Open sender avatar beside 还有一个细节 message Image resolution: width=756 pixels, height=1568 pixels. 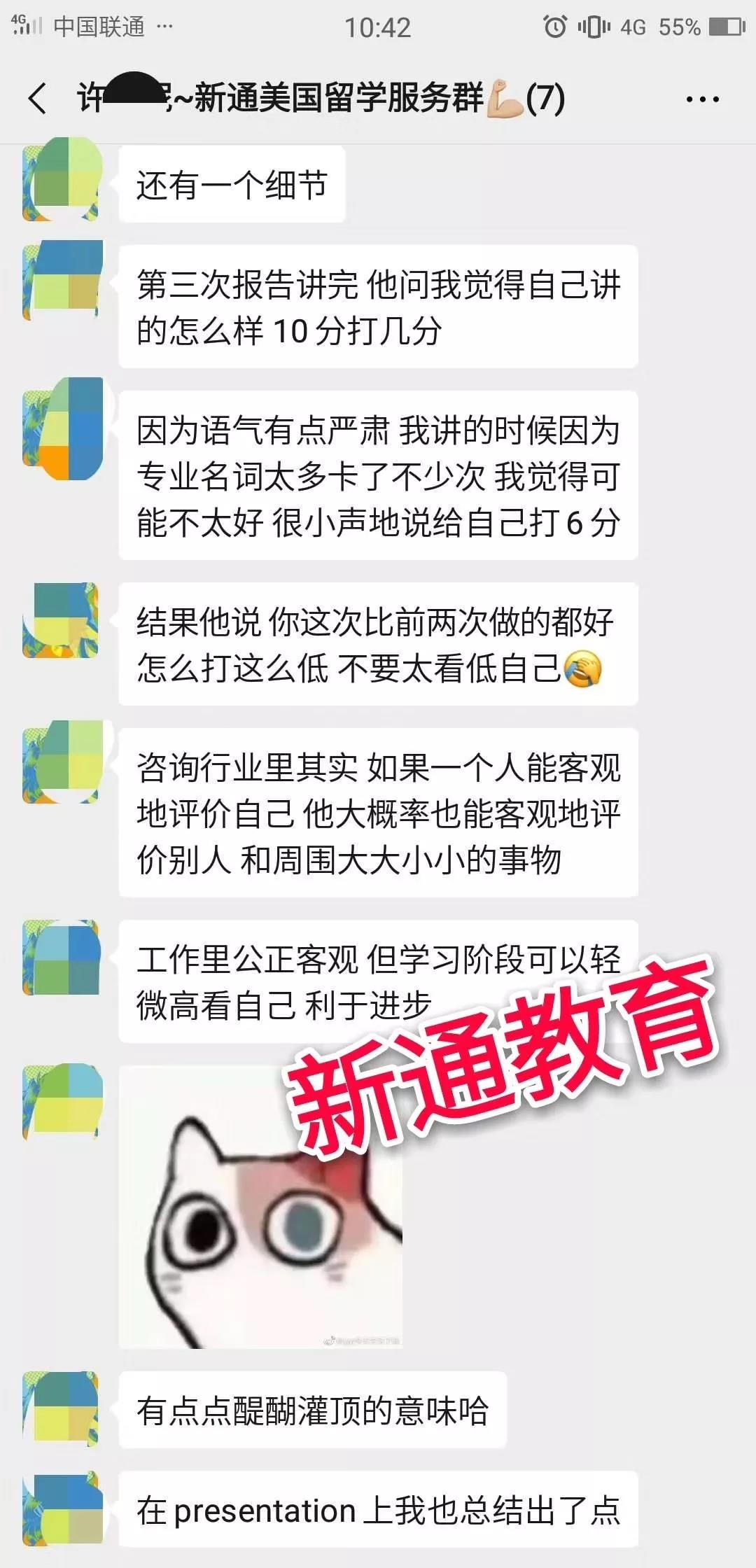(62, 181)
